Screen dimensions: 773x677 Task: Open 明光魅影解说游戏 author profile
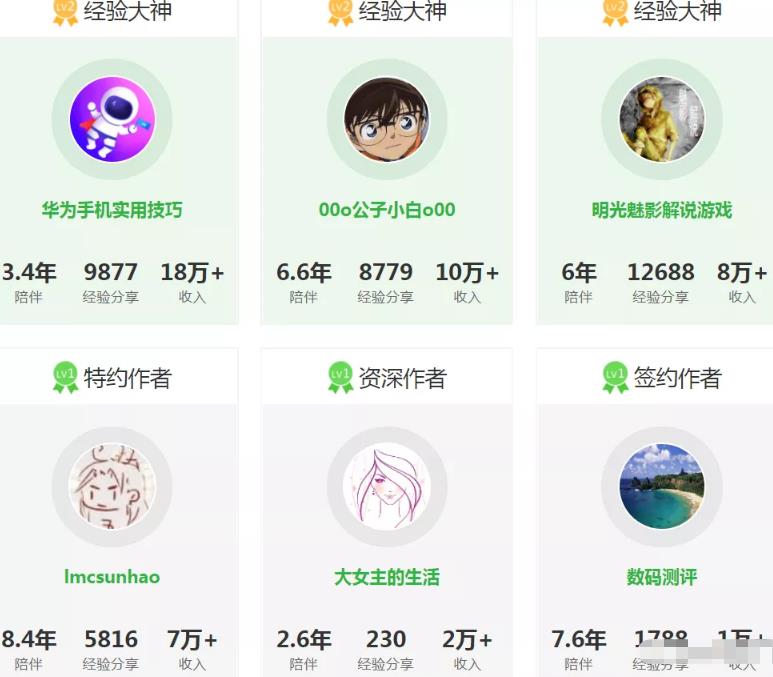(661, 210)
